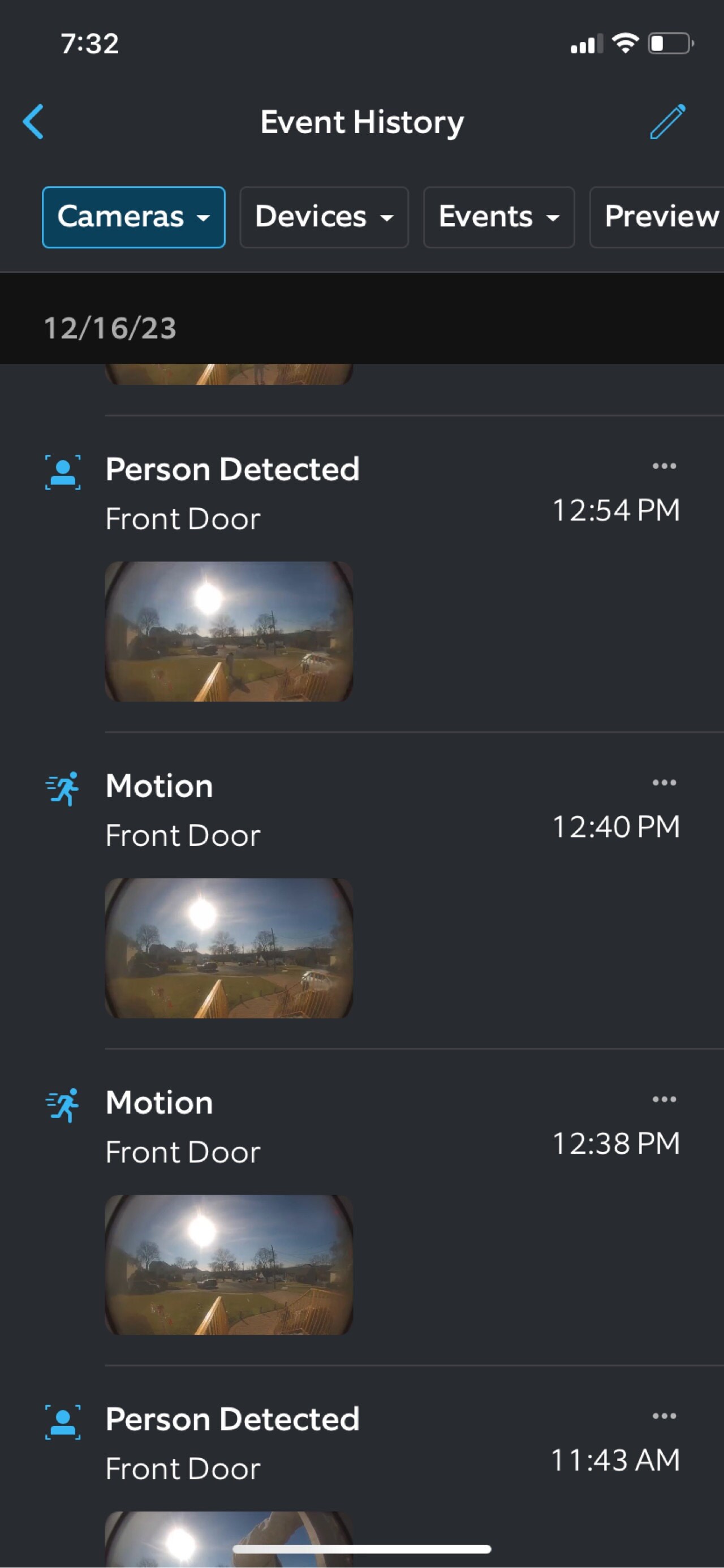This screenshot has width=724, height=1568.
Task: Select the Preview filter chip
Action: (x=660, y=217)
